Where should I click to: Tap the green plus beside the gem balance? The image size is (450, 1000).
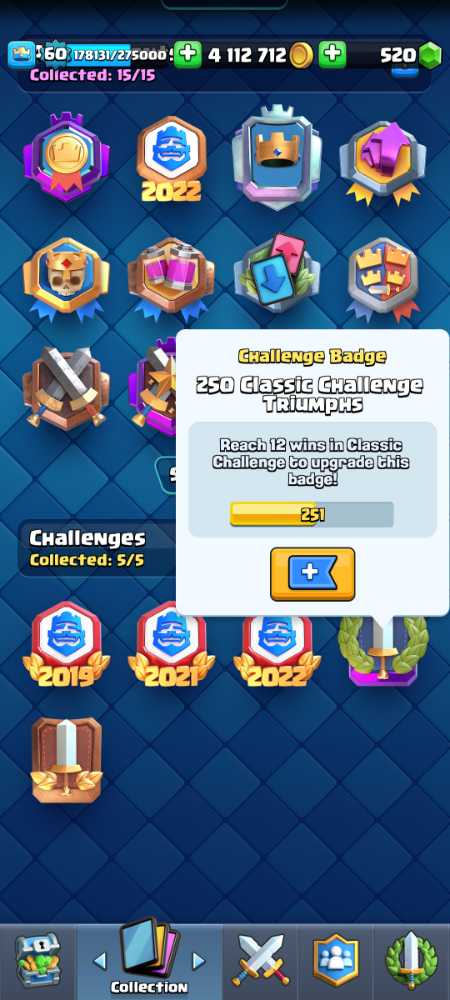(x=332, y=55)
